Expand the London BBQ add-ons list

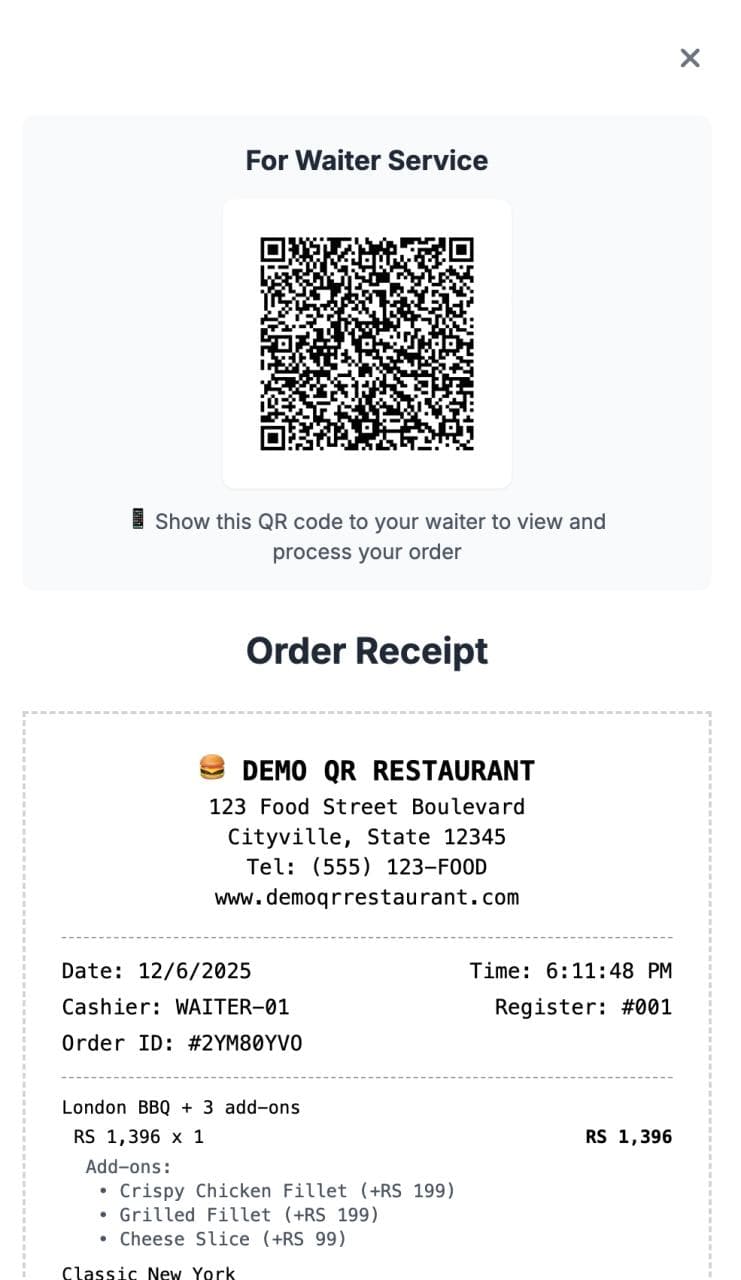pyautogui.click(x=180, y=1107)
